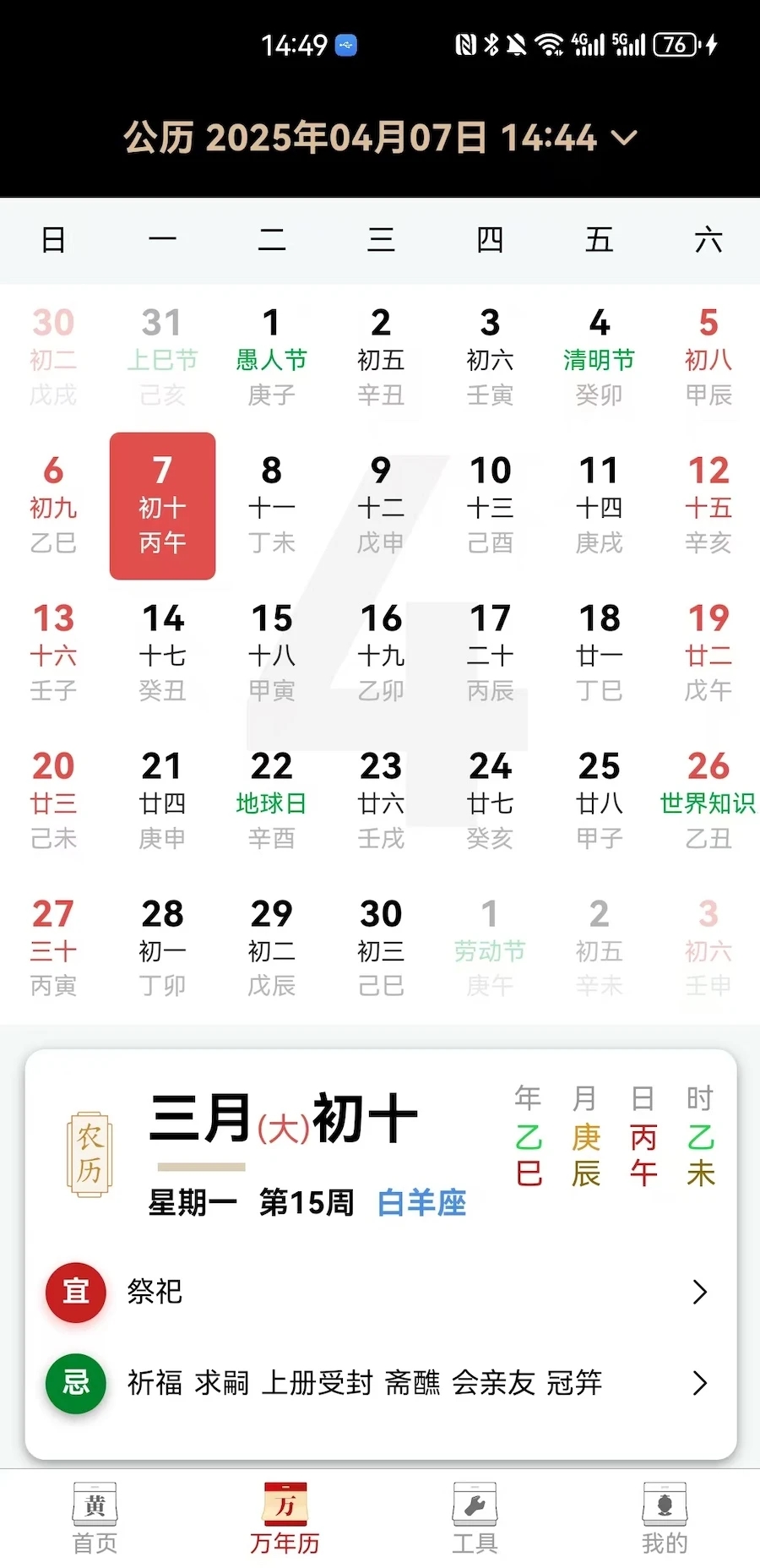Choose April 26 世界知识 date
Viewport: 760px width, 1568px height.
708,801
